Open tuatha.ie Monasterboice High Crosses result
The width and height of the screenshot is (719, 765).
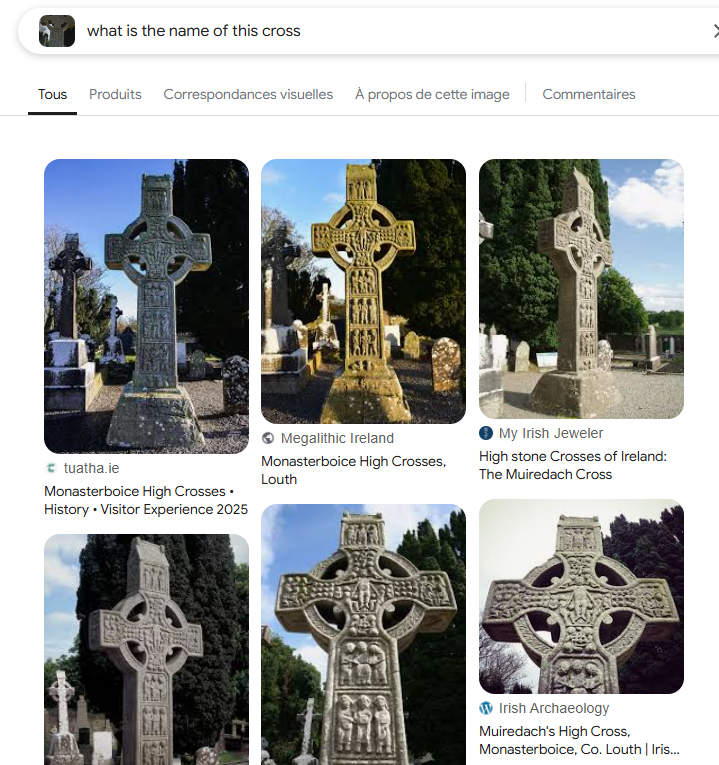point(146,306)
